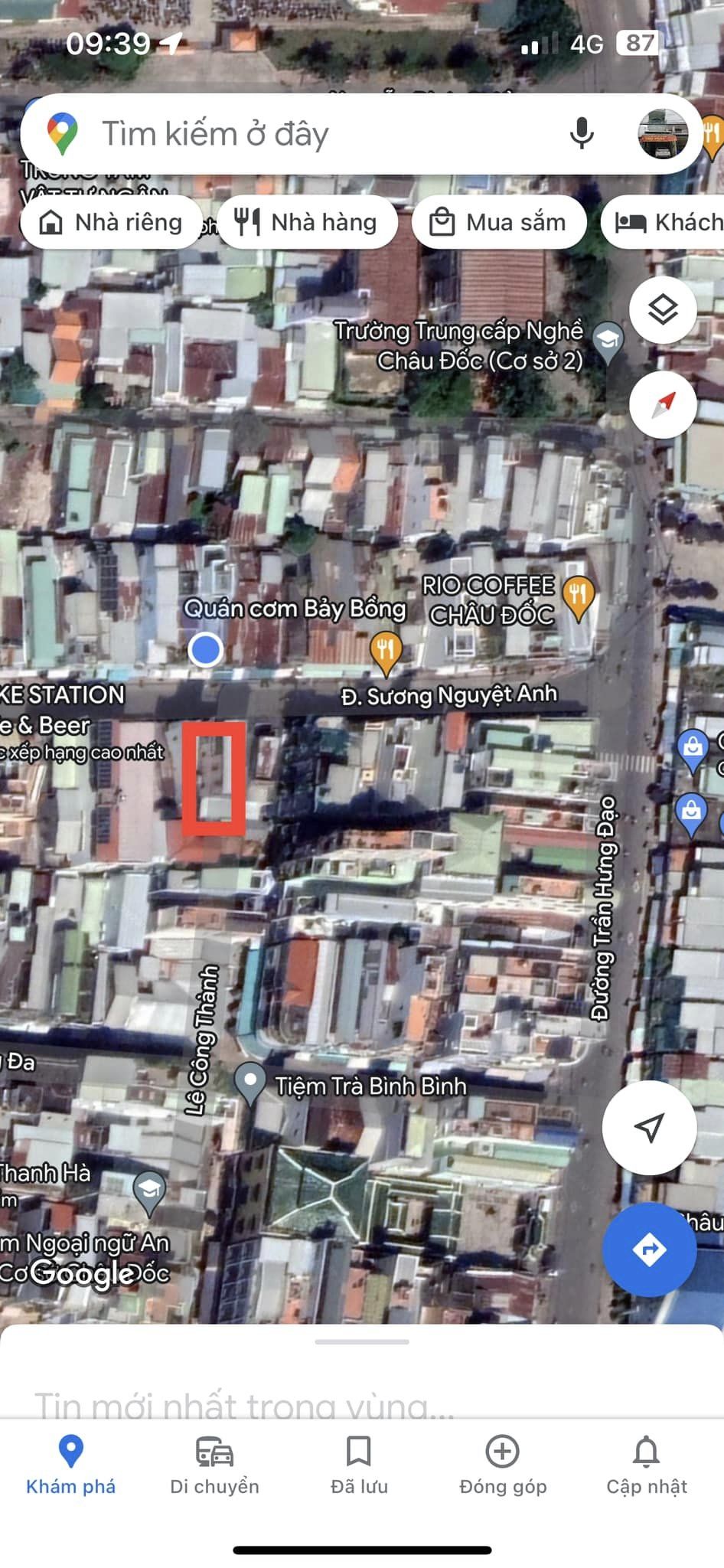Switch to the 'Khám phá' tab
724x1568 pixels.
tap(70, 1465)
